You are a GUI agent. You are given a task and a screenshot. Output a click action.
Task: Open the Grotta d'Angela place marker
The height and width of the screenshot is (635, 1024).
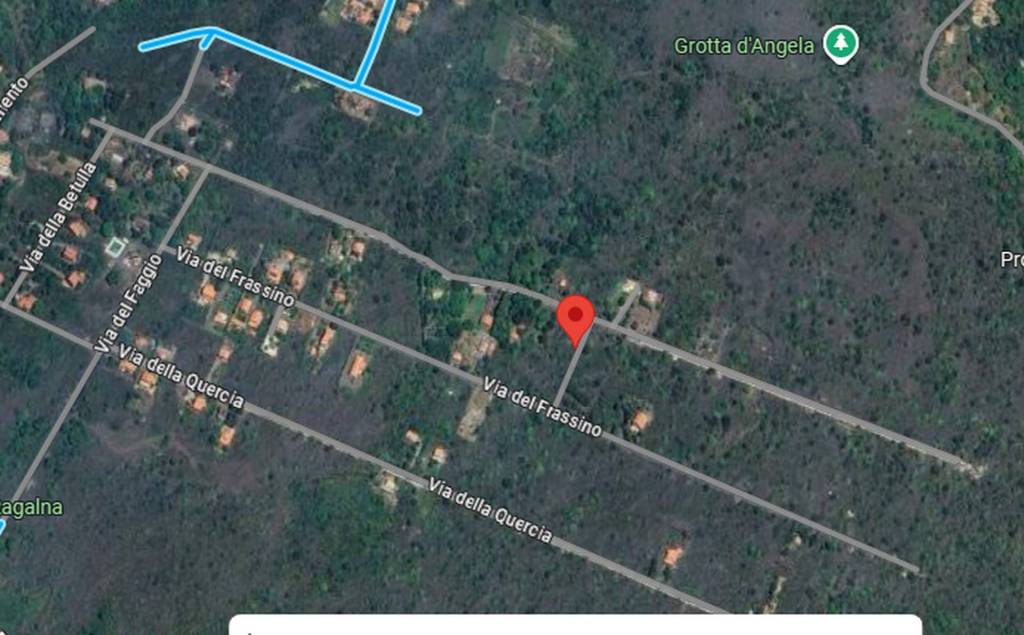coord(841,44)
